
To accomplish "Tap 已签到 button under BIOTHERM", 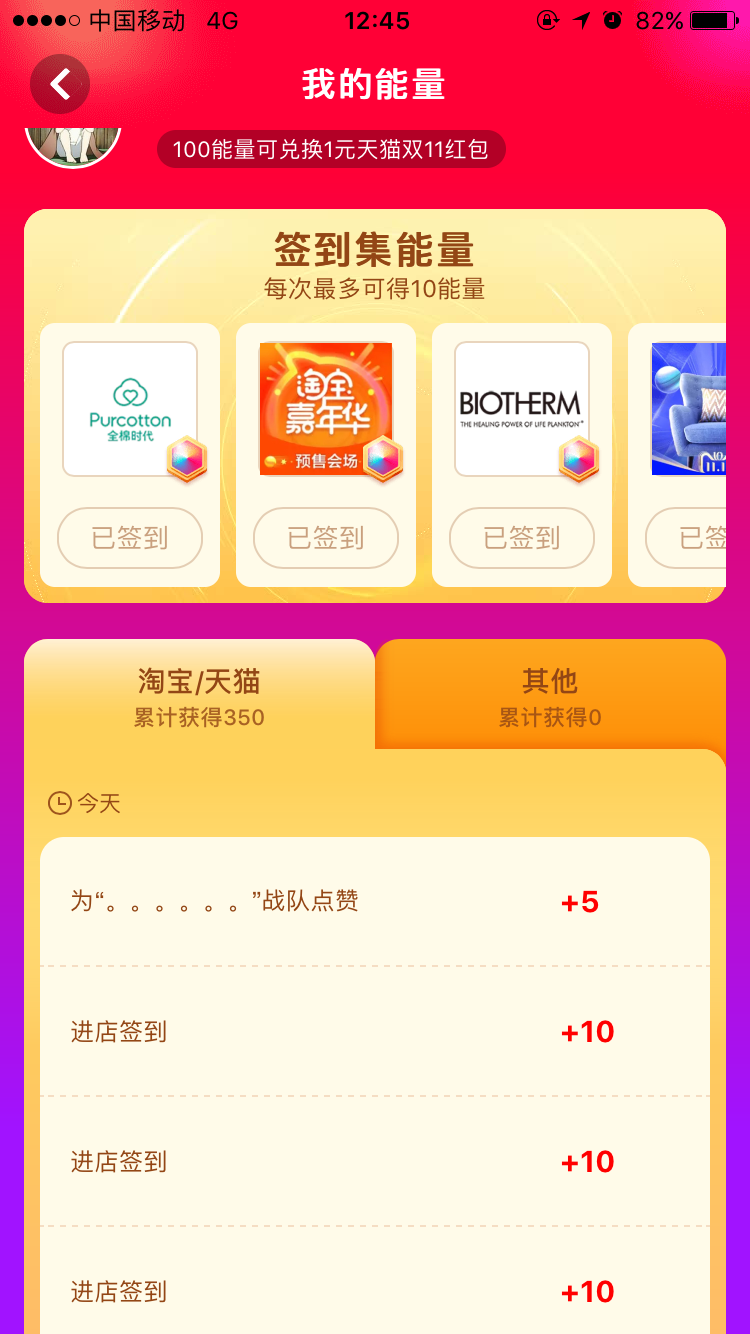I will [522, 538].
